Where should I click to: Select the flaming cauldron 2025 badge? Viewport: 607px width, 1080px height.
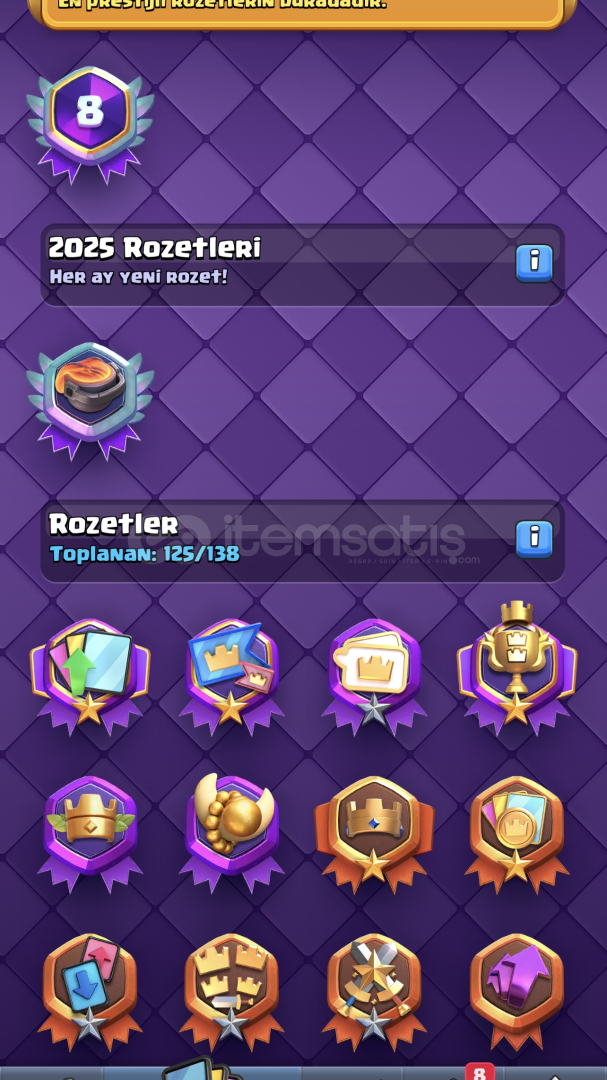click(90, 400)
